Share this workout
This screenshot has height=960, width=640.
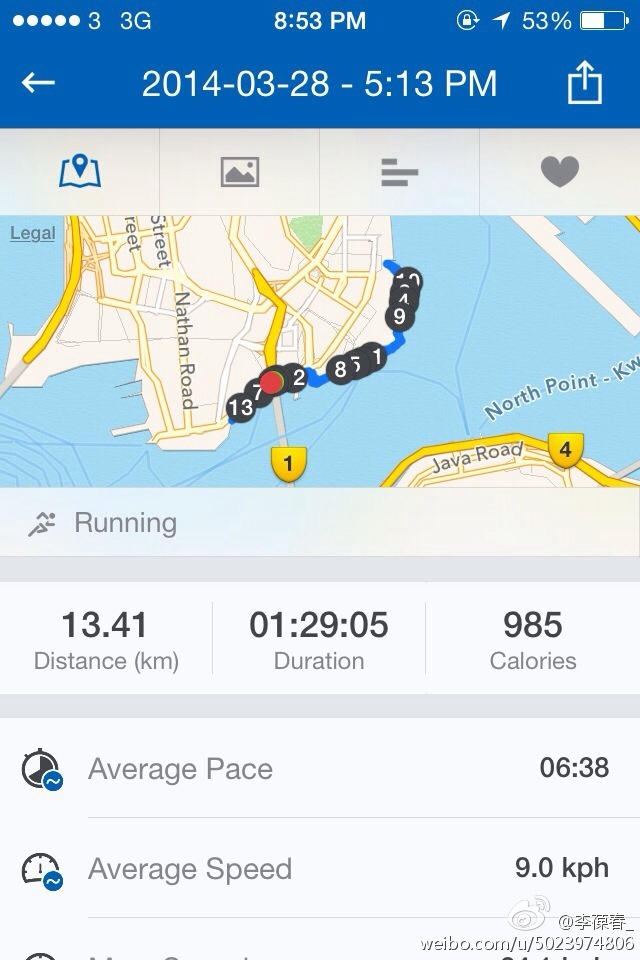coord(585,84)
